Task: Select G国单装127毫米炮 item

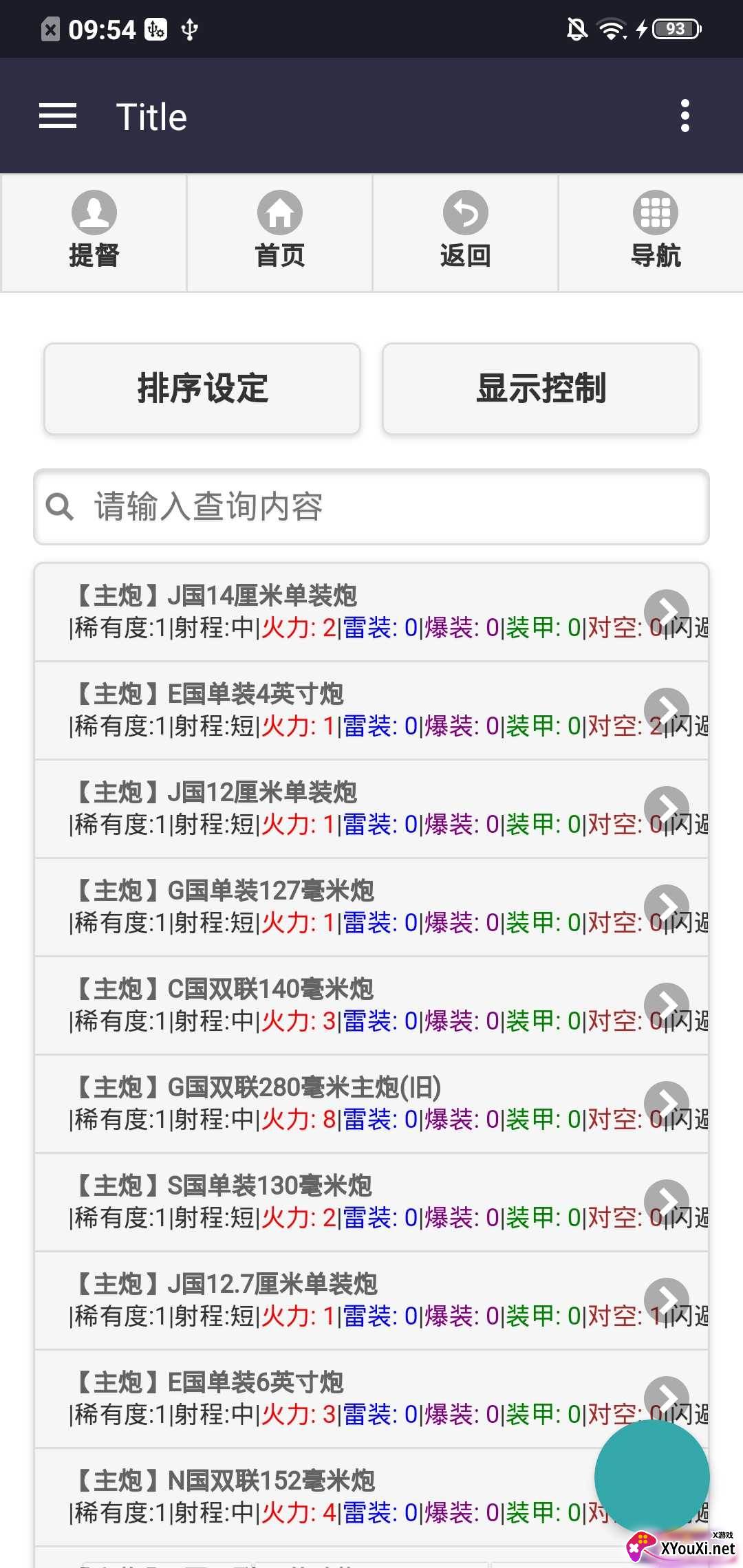Action: tap(344, 906)
